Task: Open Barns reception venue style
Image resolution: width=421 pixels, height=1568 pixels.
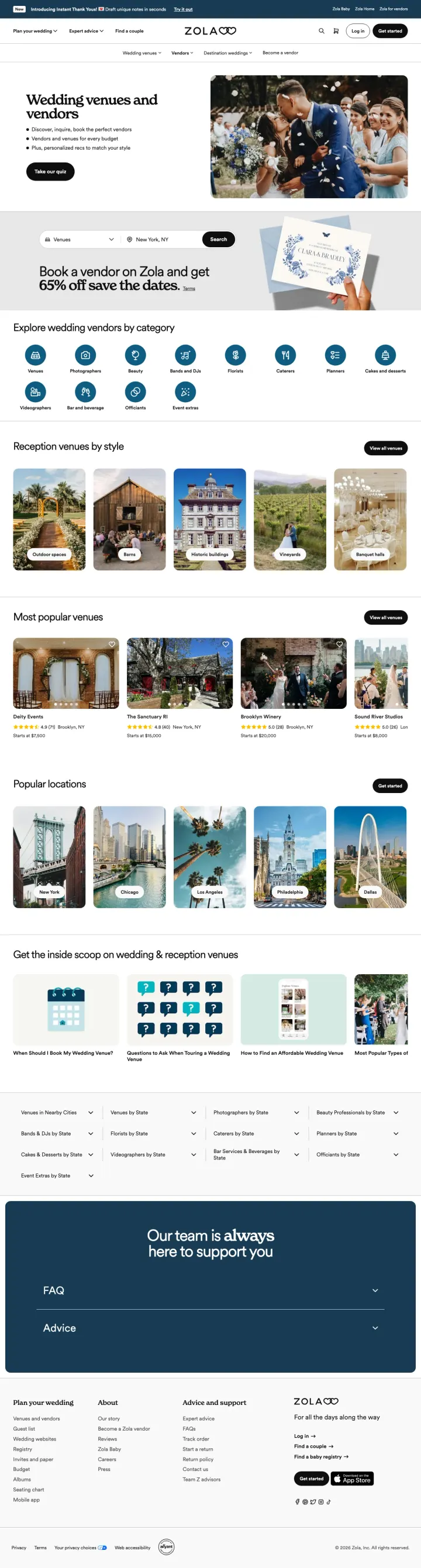Action: pos(129,519)
